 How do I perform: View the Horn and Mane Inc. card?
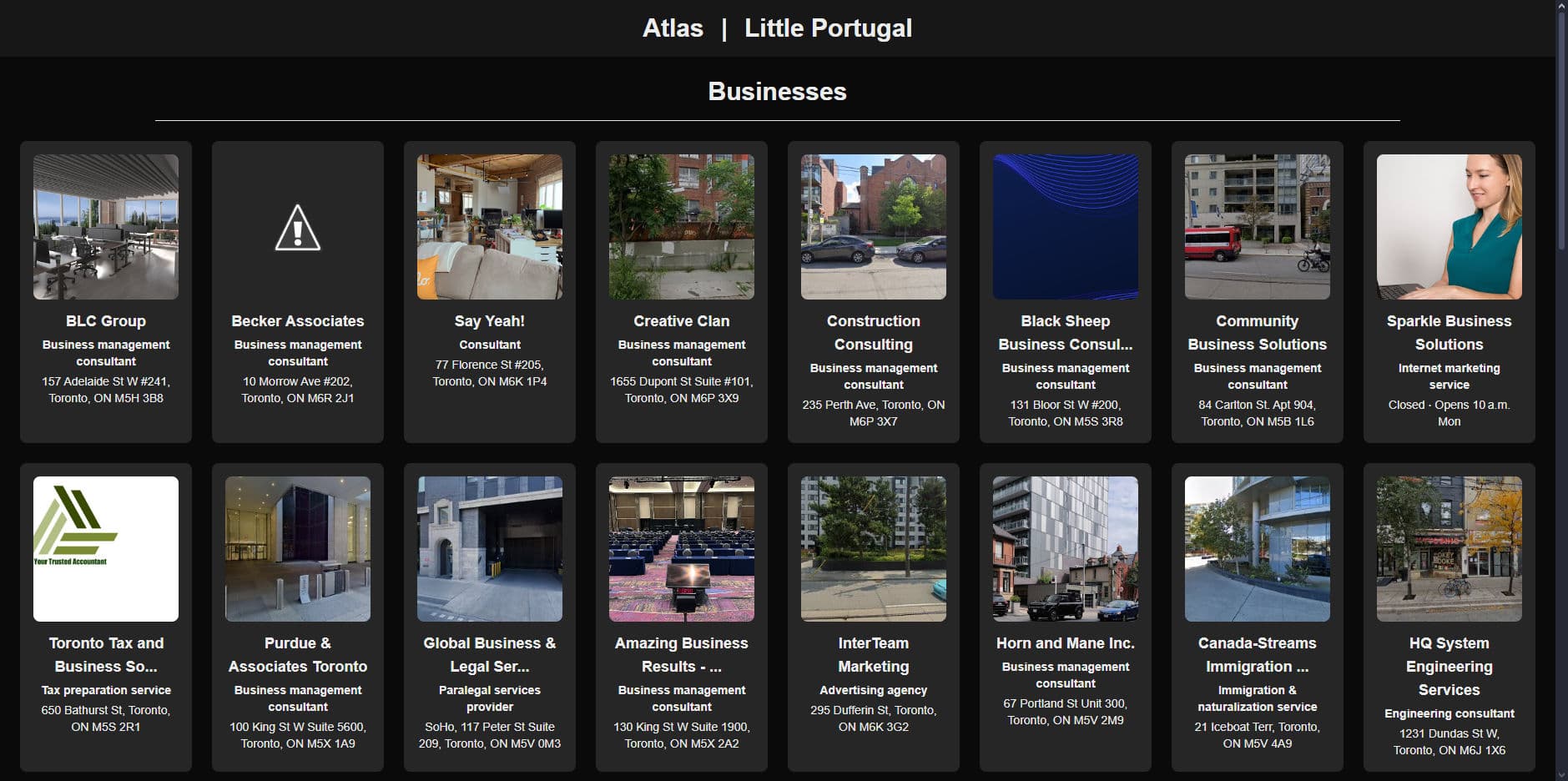(x=1066, y=617)
